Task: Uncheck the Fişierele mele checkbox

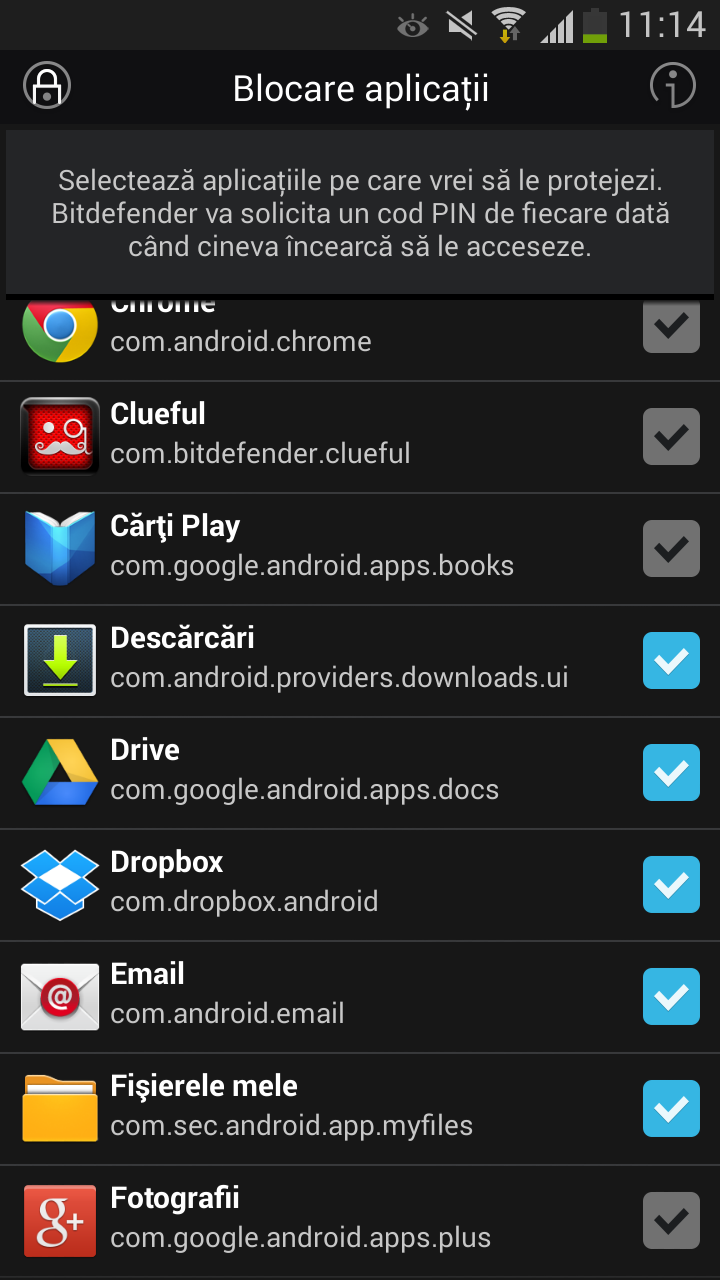Action: [670, 1109]
